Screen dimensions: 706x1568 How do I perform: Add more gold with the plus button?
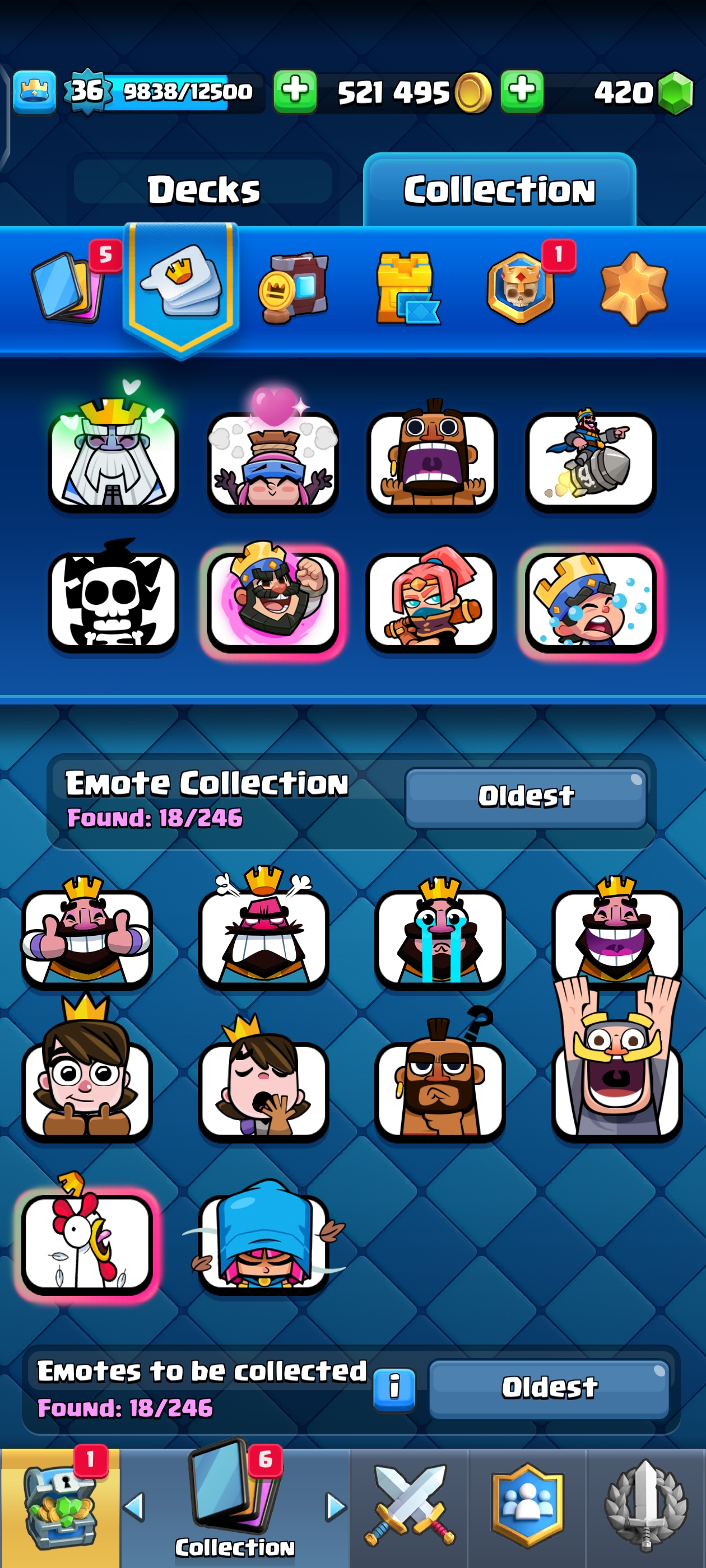[x=295, y=92]
